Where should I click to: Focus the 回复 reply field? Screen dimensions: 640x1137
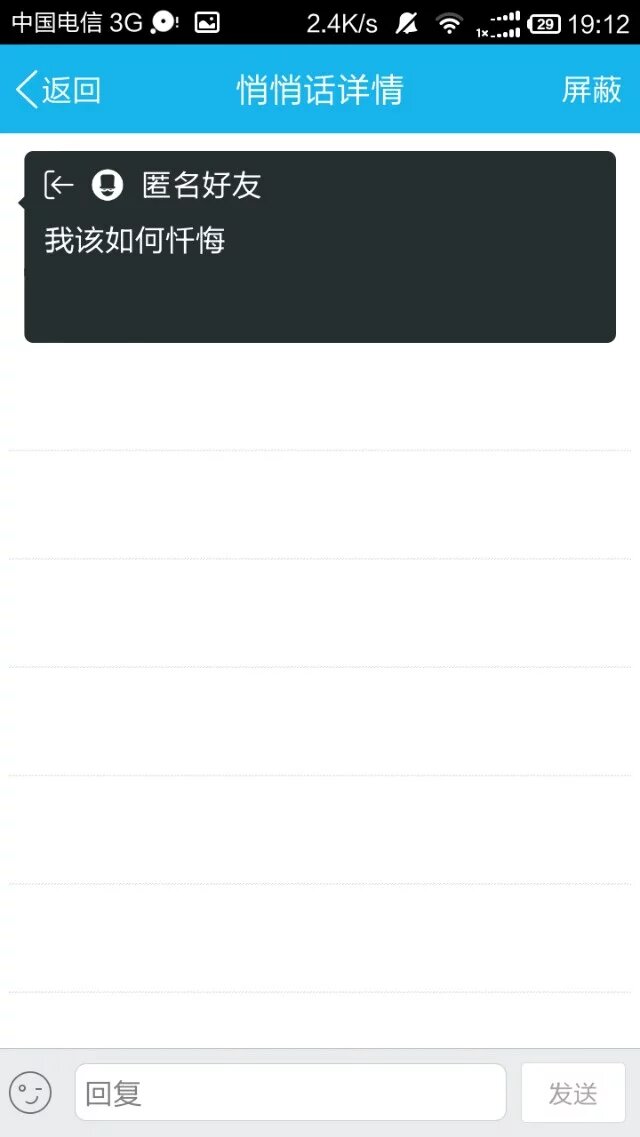pos(290,1093)
